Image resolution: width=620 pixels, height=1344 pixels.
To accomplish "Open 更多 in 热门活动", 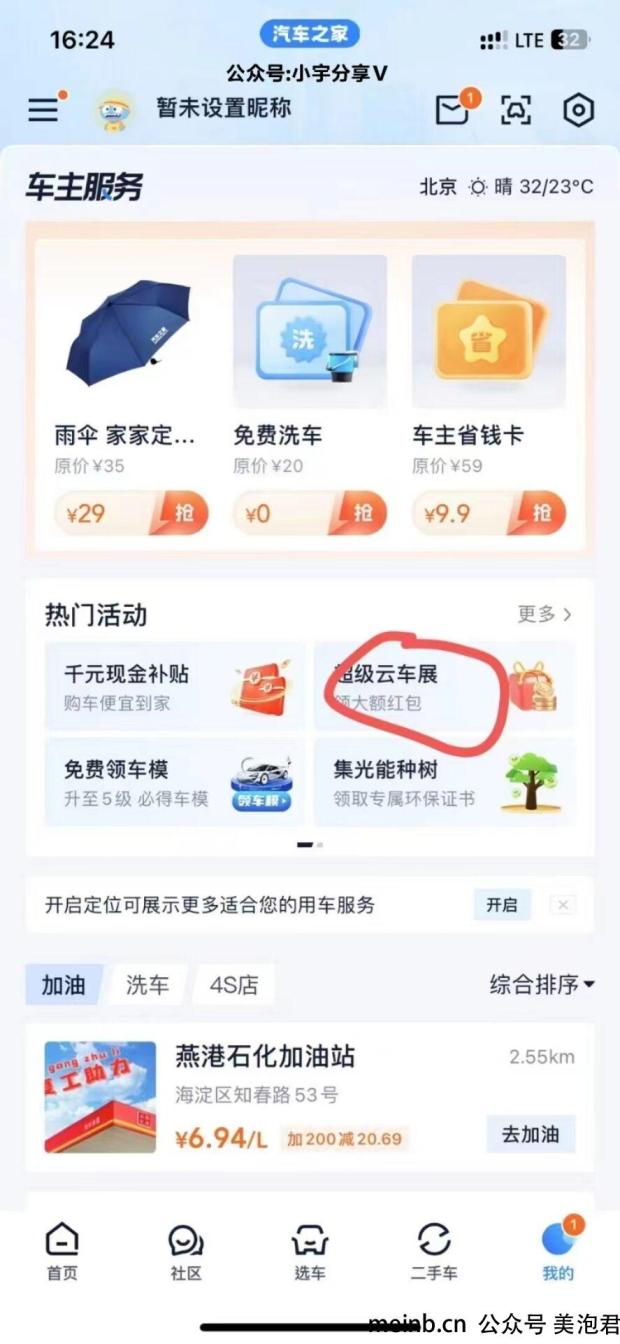I will (x=545, y=614).
